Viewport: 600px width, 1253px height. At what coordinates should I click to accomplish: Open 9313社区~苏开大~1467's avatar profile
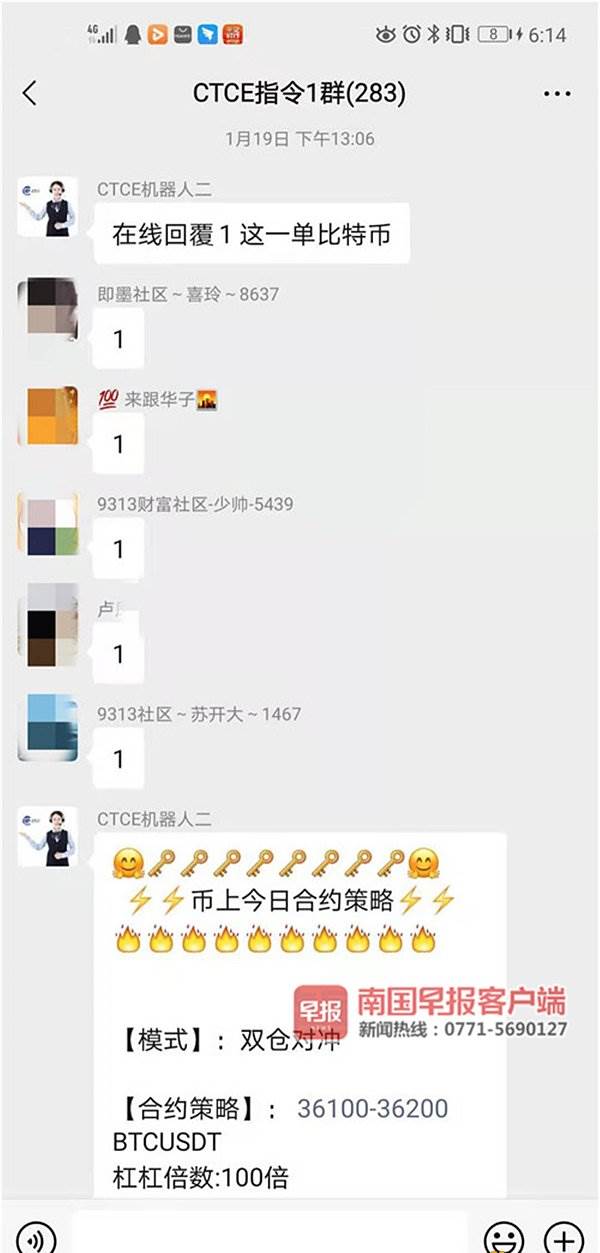point(48,728)
